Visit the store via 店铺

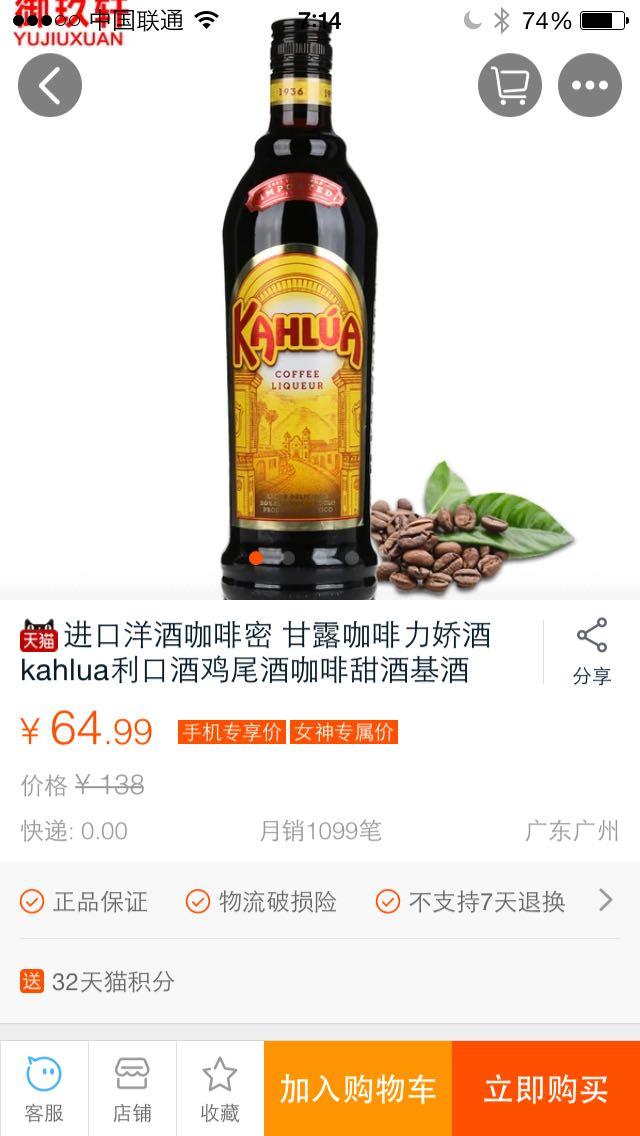click(x=132, y=1088)
